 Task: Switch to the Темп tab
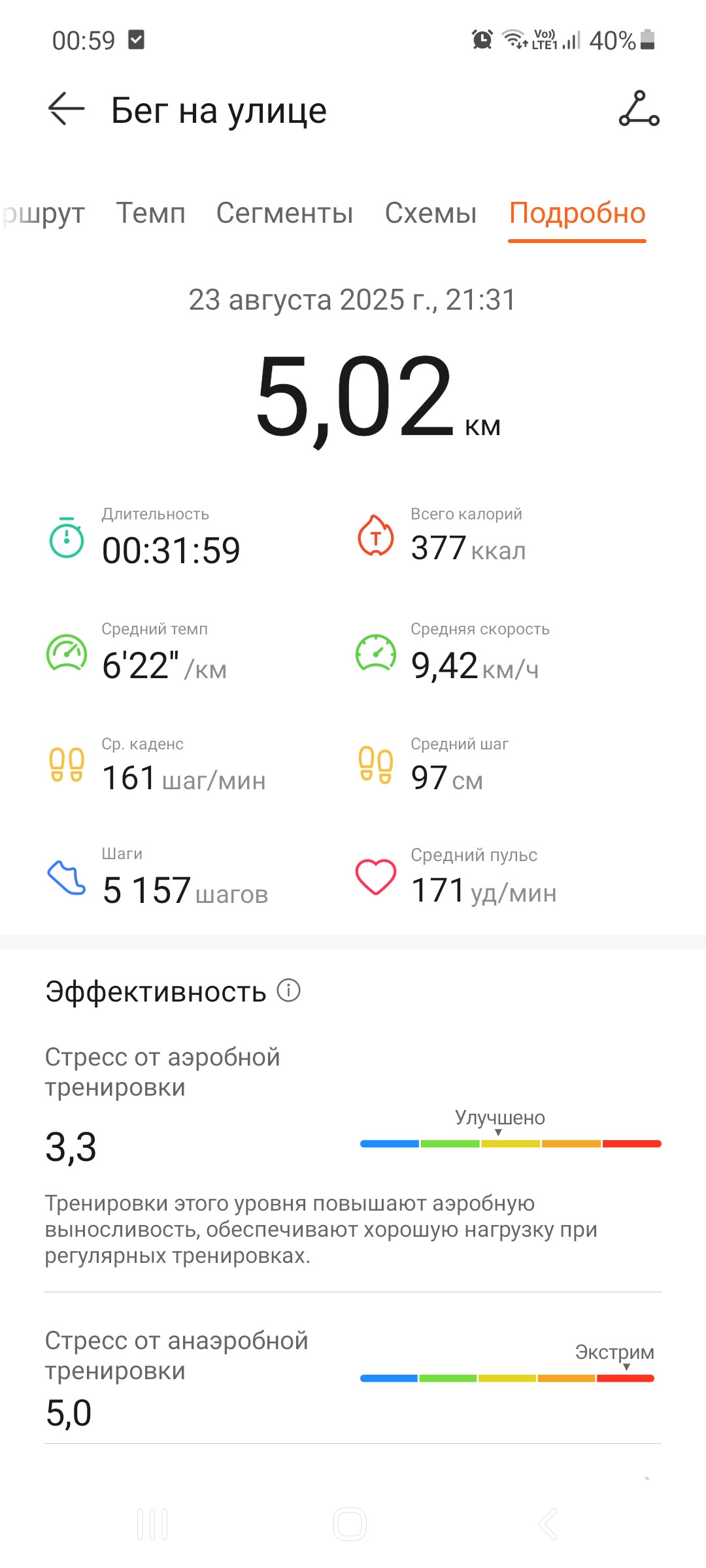pos(151,213)
